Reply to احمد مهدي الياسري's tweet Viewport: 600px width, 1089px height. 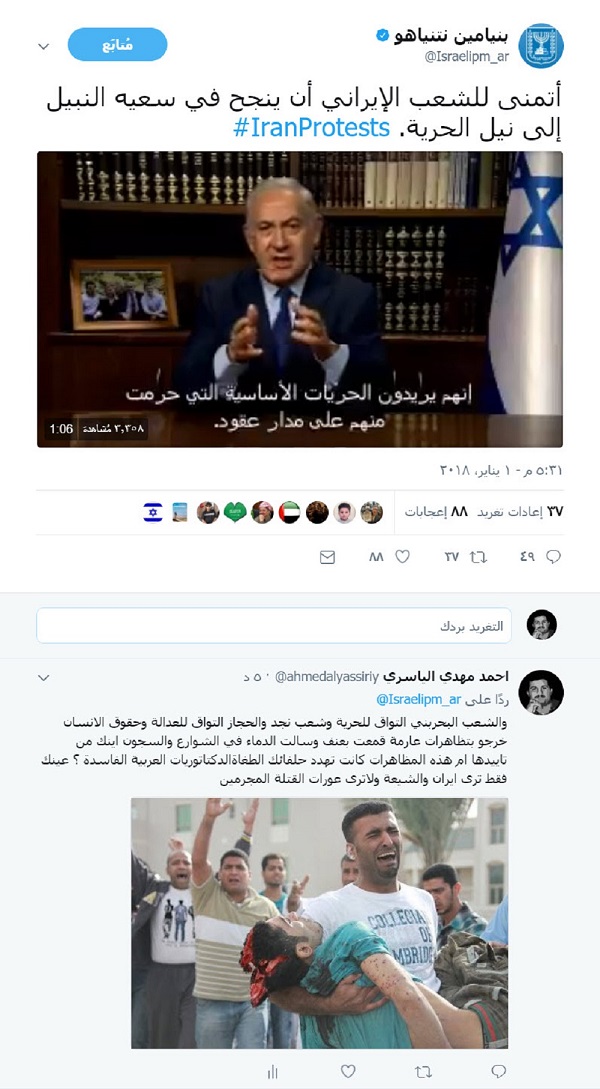(x=498, y=1071)
